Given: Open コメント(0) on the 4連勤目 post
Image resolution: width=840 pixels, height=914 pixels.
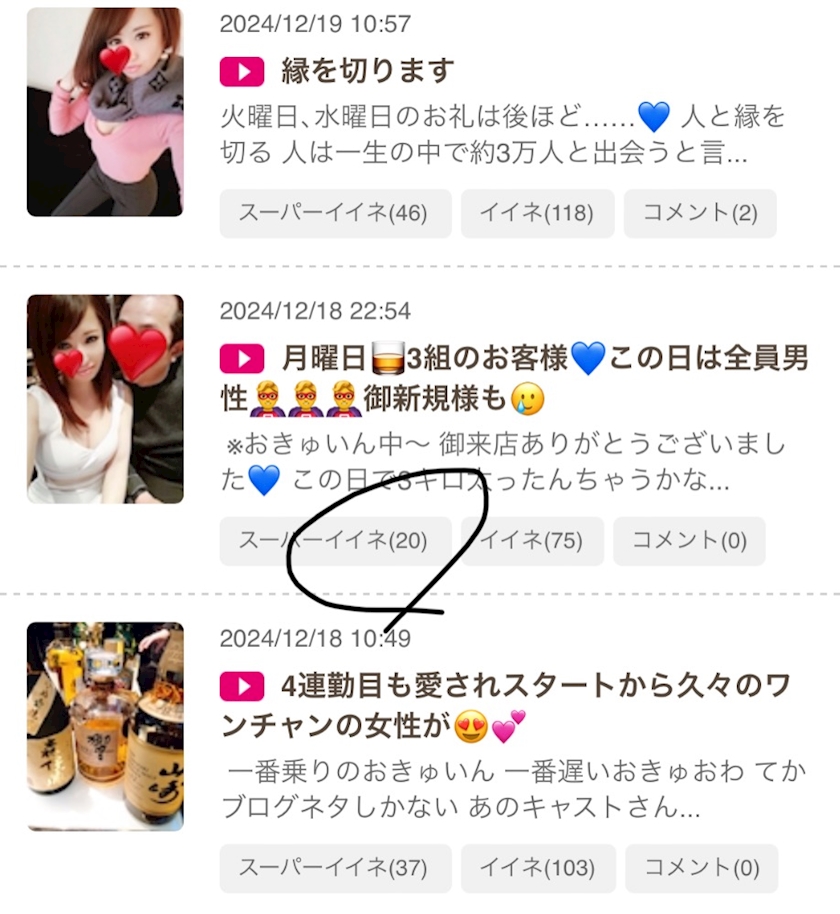Looking at the screenshot, I should pyautogui.click(x=702, y=869).
